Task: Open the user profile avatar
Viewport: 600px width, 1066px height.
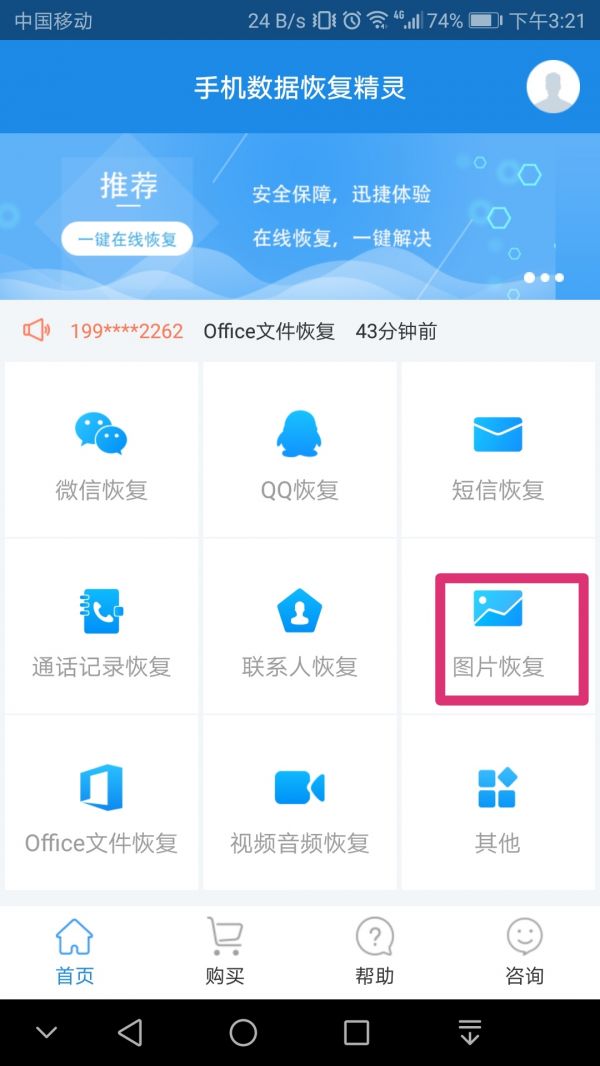Action: 553,87
